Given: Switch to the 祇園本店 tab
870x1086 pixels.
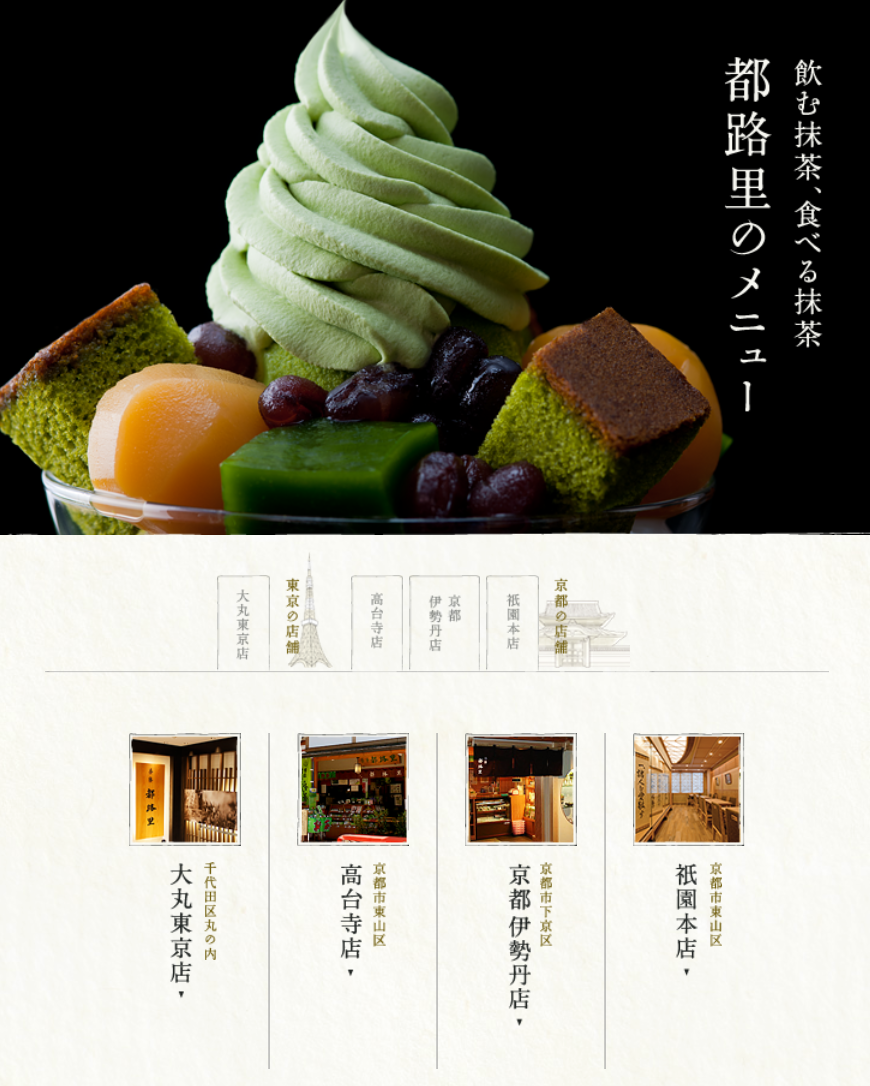Looking at the screenshot, I should click(512, 622).
